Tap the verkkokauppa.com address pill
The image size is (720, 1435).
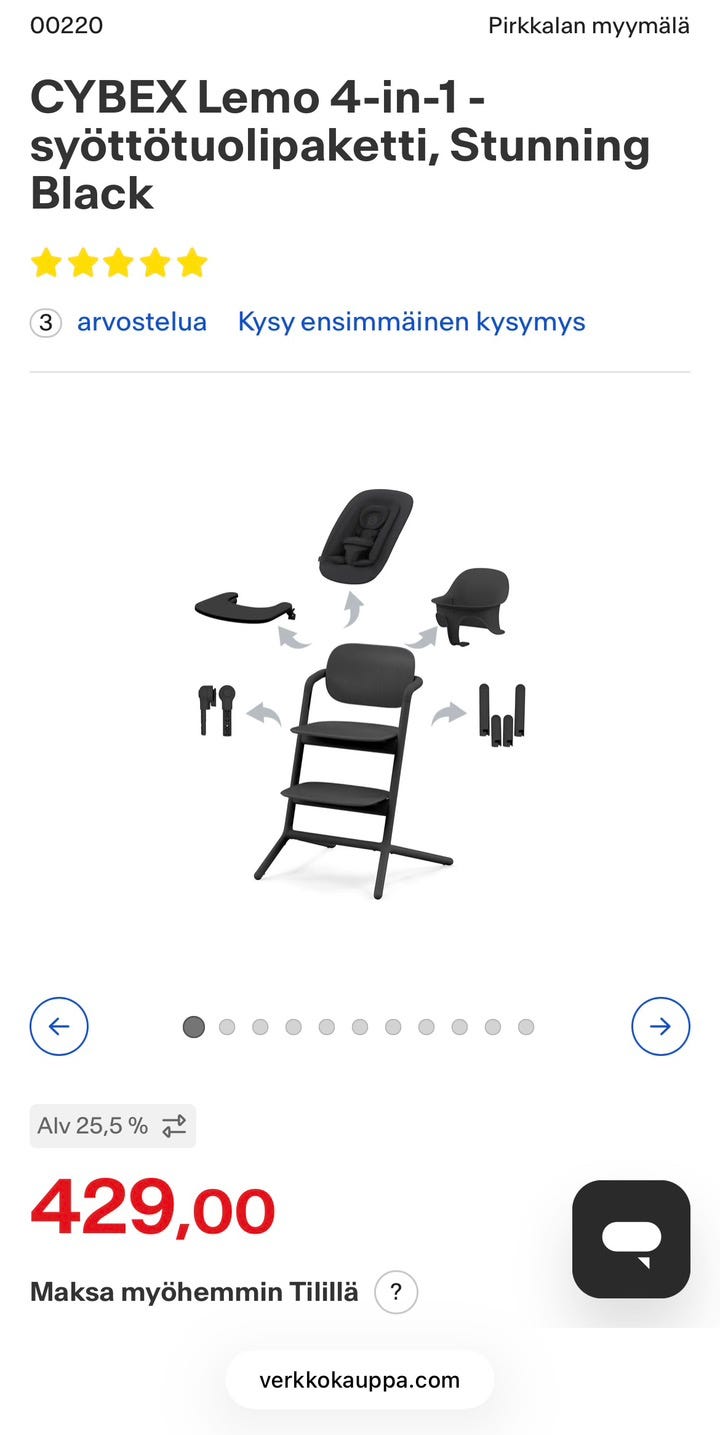(x=360, y=1380)
